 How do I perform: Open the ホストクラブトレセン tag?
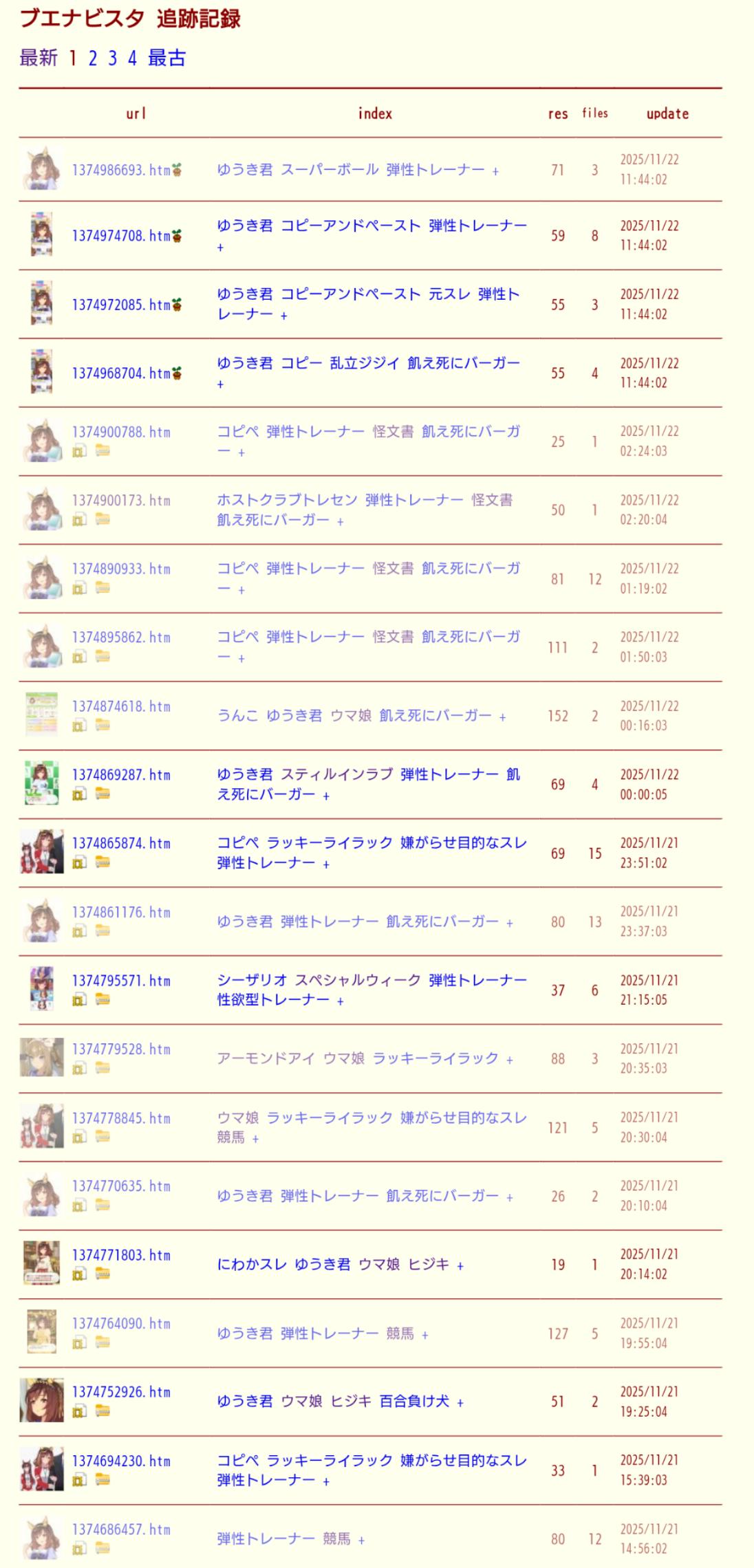coord(287,500)
